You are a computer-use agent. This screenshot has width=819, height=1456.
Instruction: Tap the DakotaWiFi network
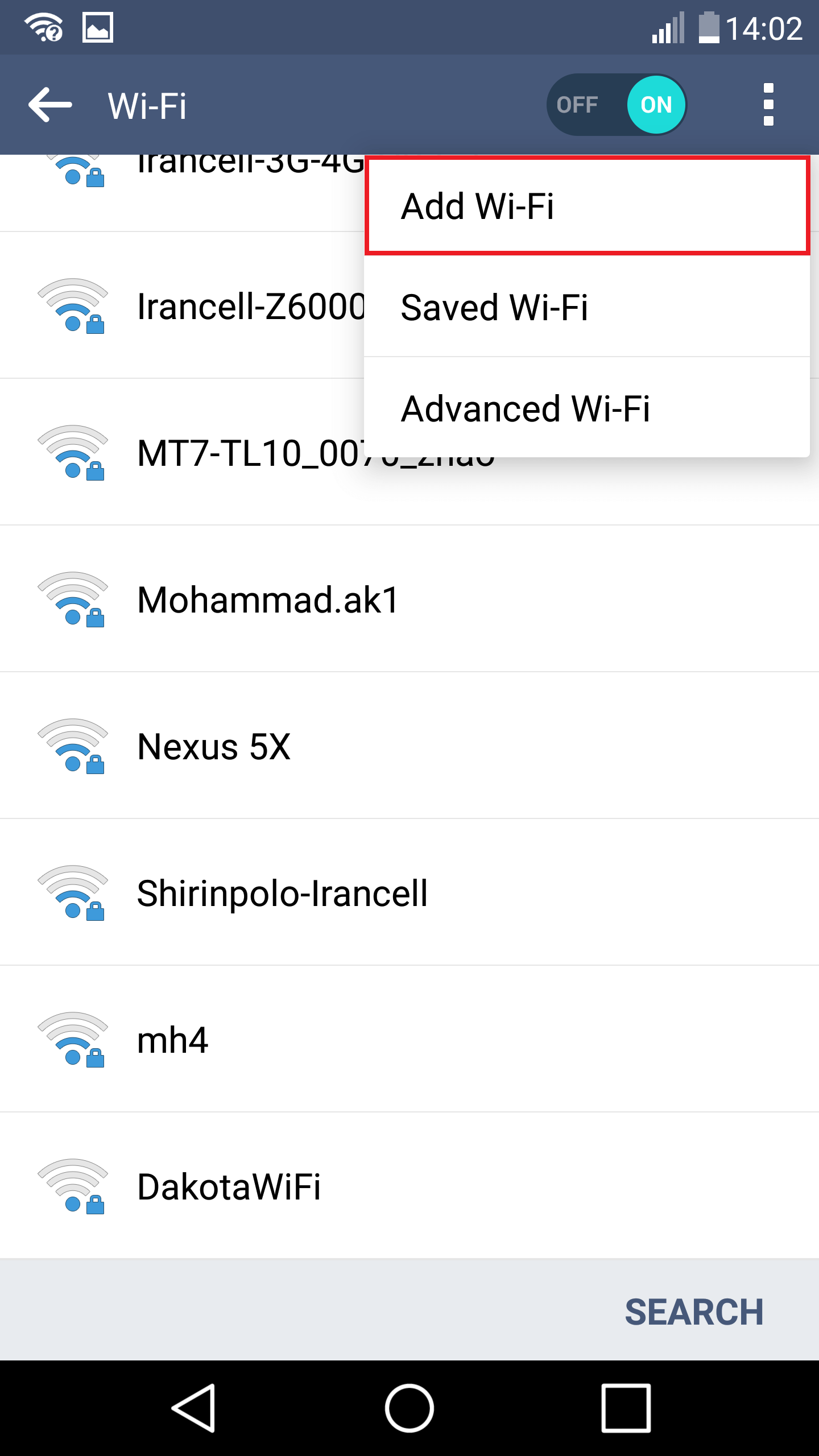pyautogui.click(x=409, y=1186)
